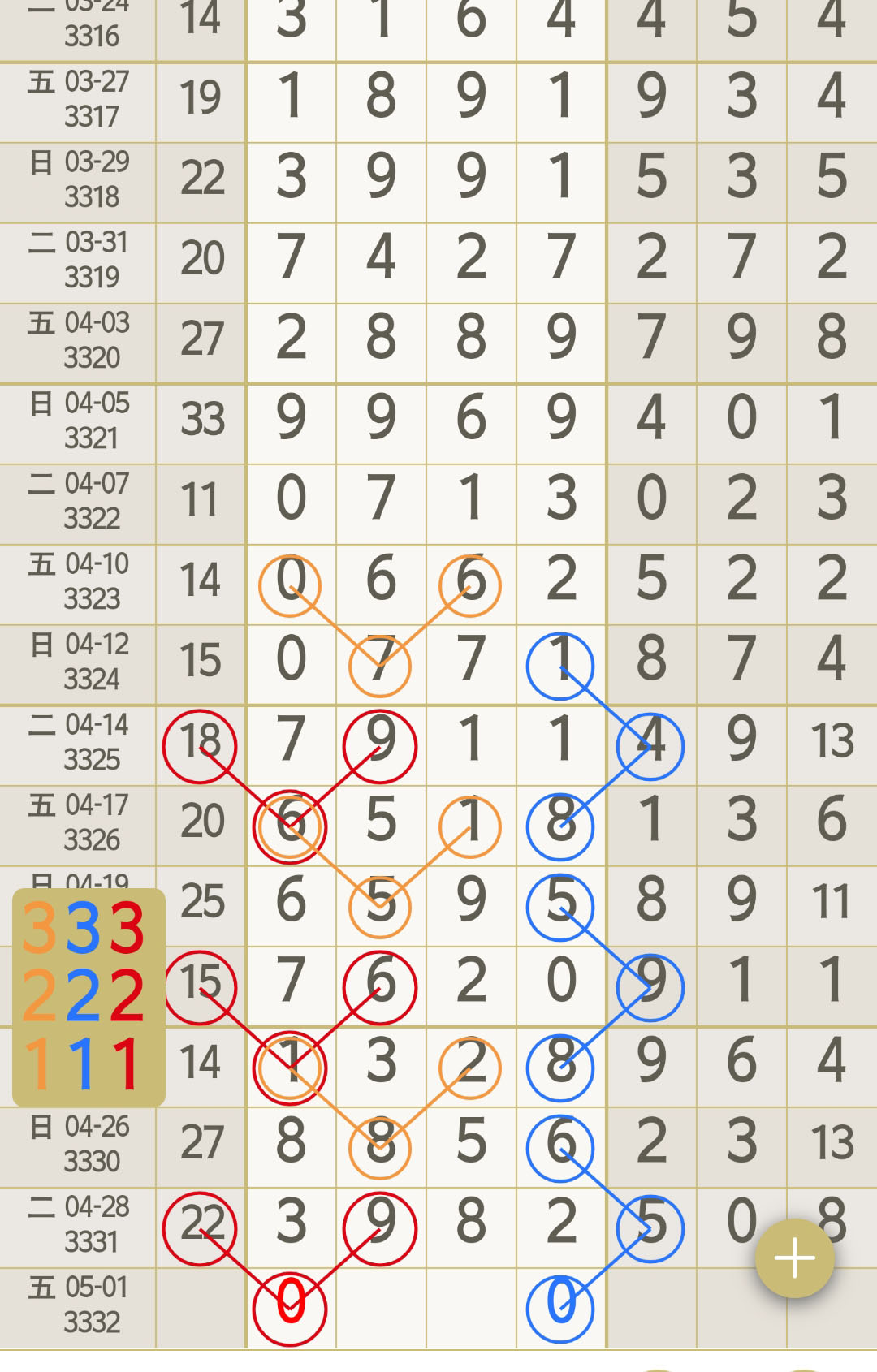The width and height of the screenshot is (877, 1372).
Task: Choose the blue 2 marker
Action: click(x=84, y=995)
